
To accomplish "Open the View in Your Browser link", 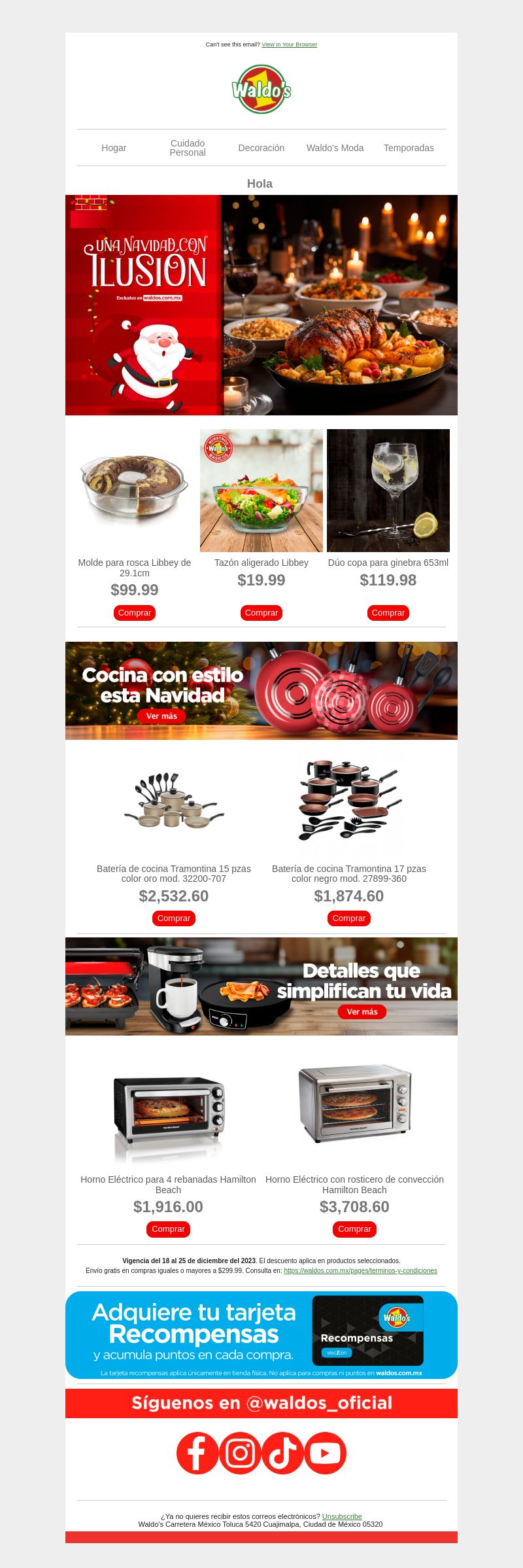I will (289, 44).
